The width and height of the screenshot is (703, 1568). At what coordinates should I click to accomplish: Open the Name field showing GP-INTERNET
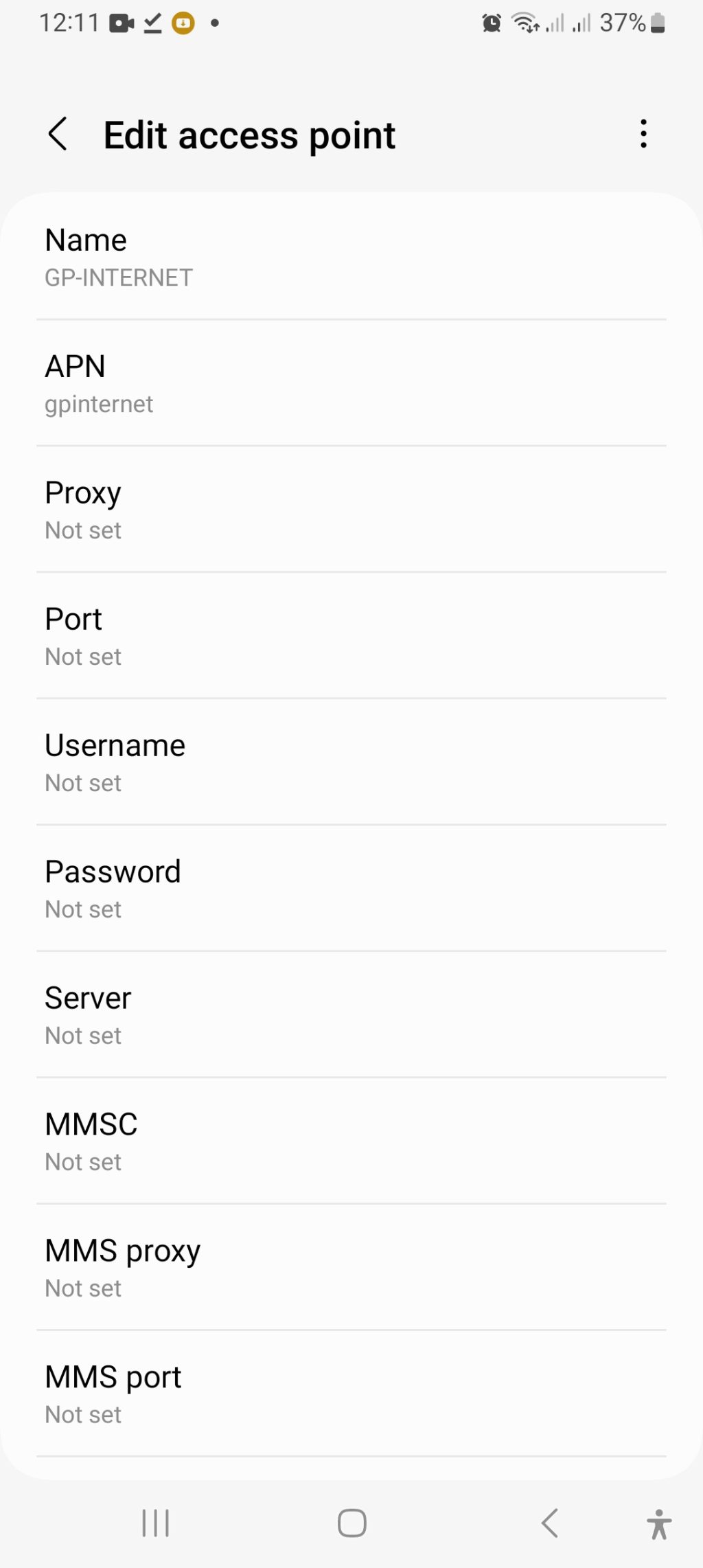[351, 256]
